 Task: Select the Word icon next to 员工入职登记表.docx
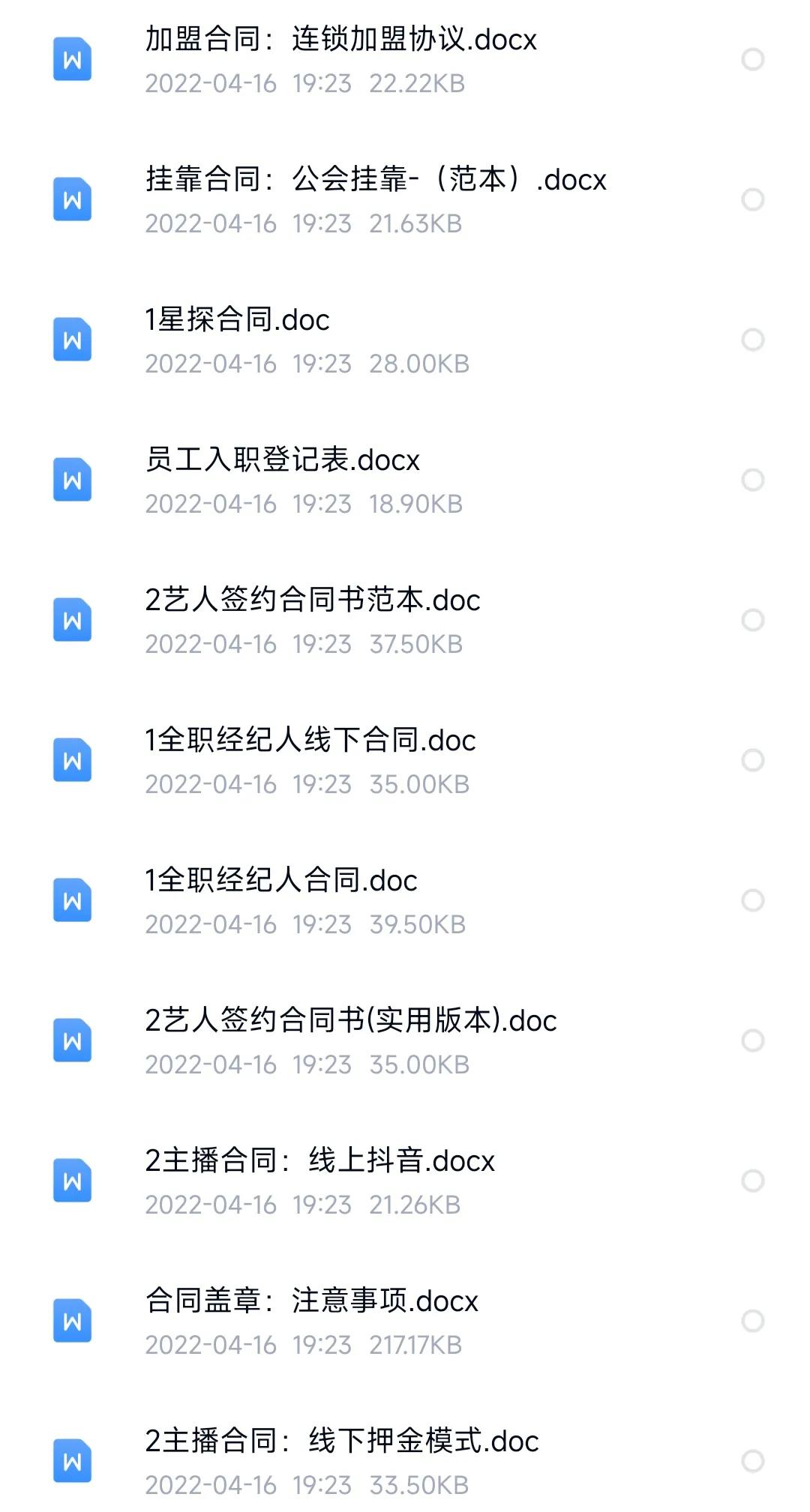pyautogui.click(x=72, y=480)
